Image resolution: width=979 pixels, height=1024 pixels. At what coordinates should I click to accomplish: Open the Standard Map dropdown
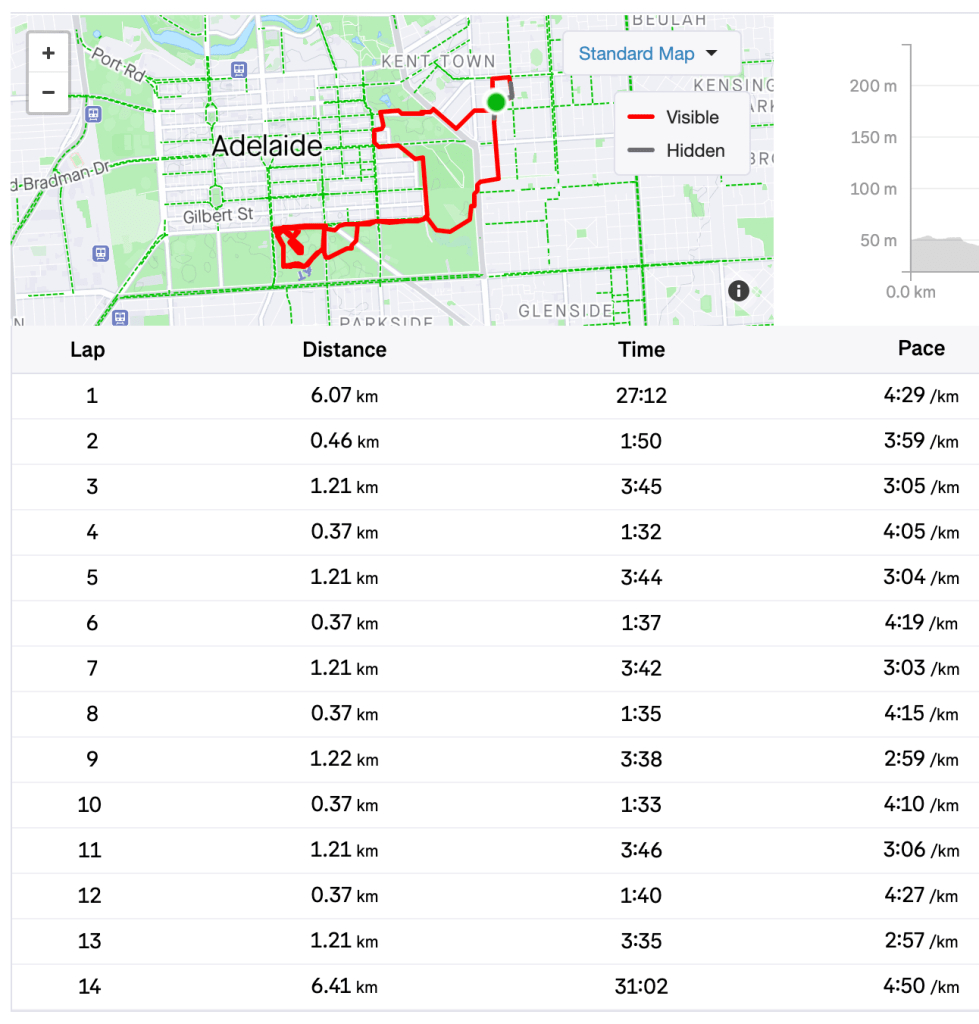648,54
